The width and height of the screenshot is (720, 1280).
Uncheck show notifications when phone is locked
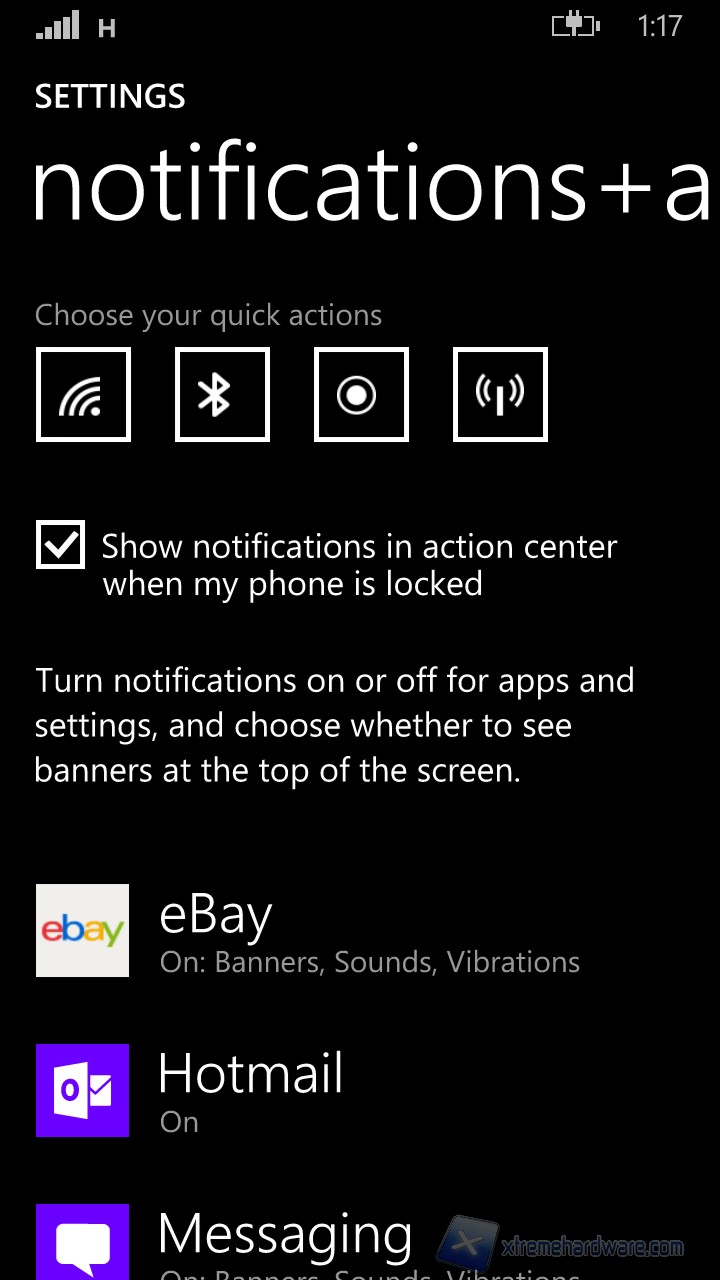point(60,545)
